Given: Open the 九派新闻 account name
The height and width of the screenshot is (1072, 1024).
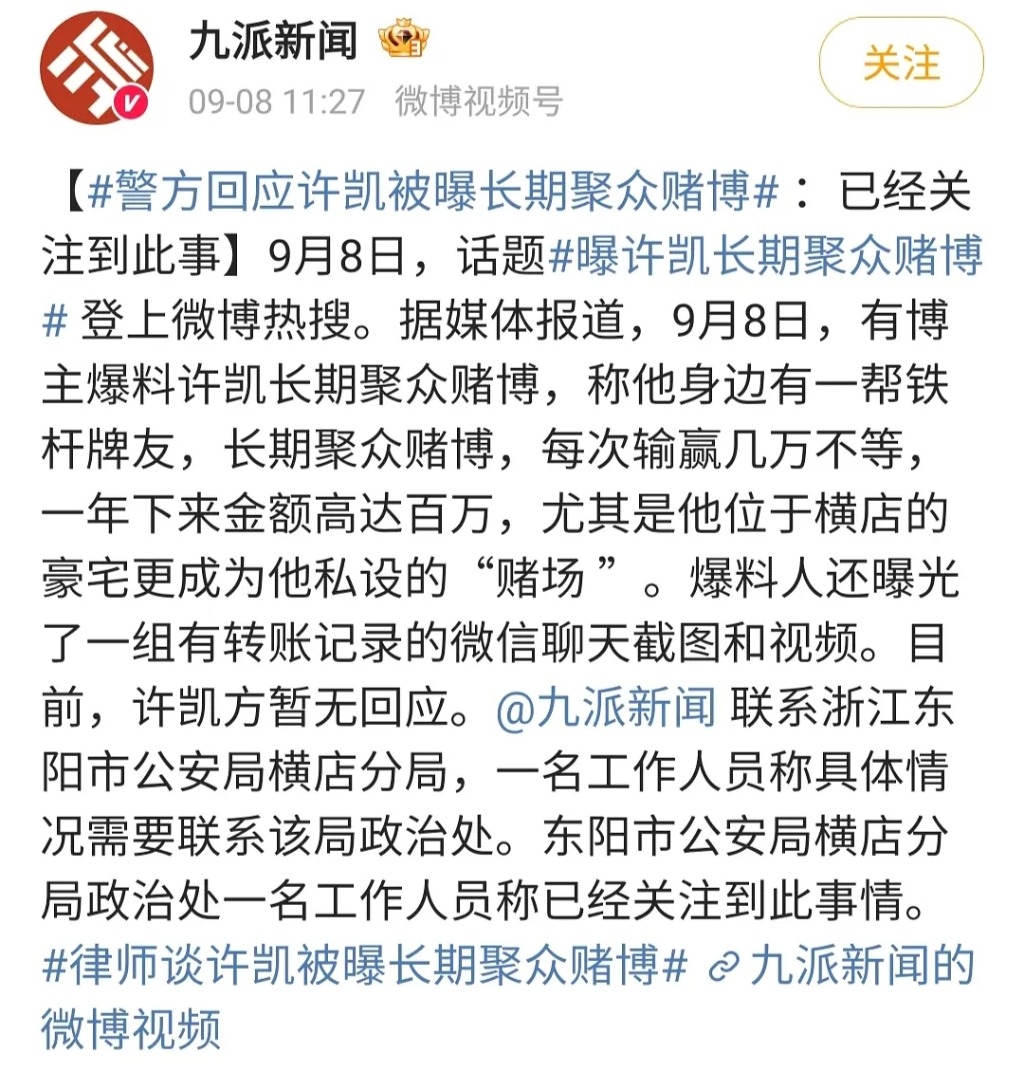Looking at the screenshot, I should click(273, 42).
